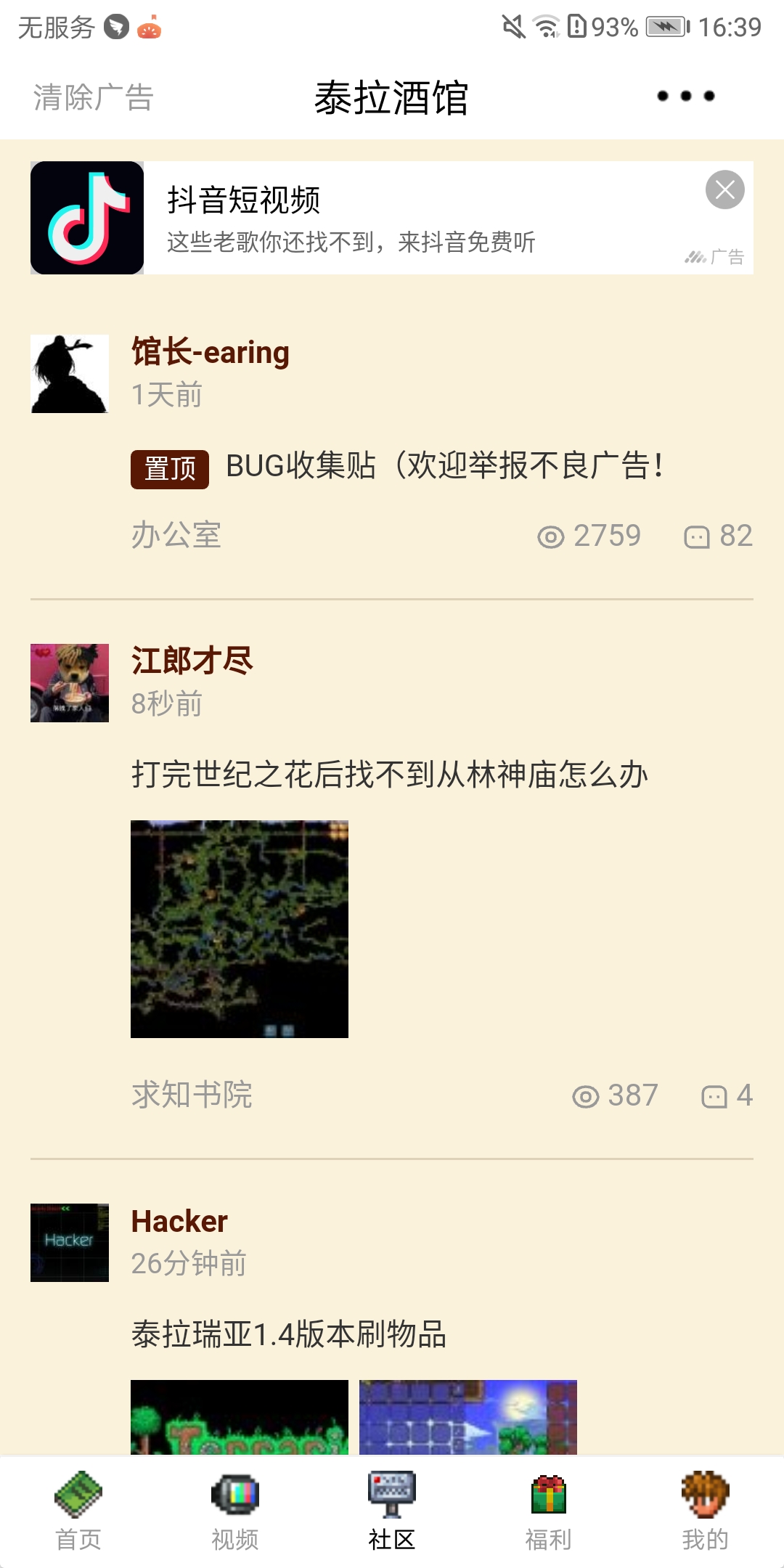Open the 求知书院 category
Screen dimensions: 784x1568
click(x=192, y=1095)
